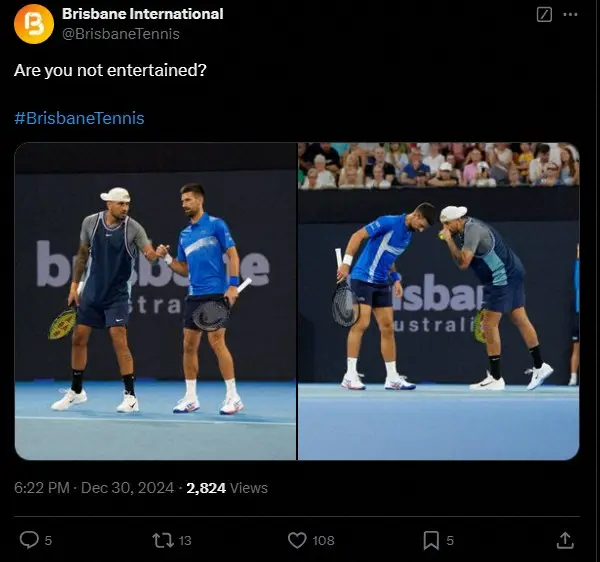View the left fist-bump photo

[156, 301]
